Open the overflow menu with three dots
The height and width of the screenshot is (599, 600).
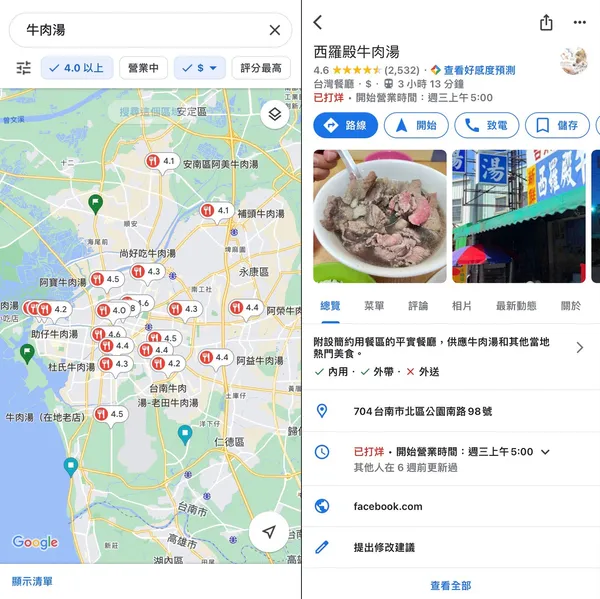[x=580, y=22]
